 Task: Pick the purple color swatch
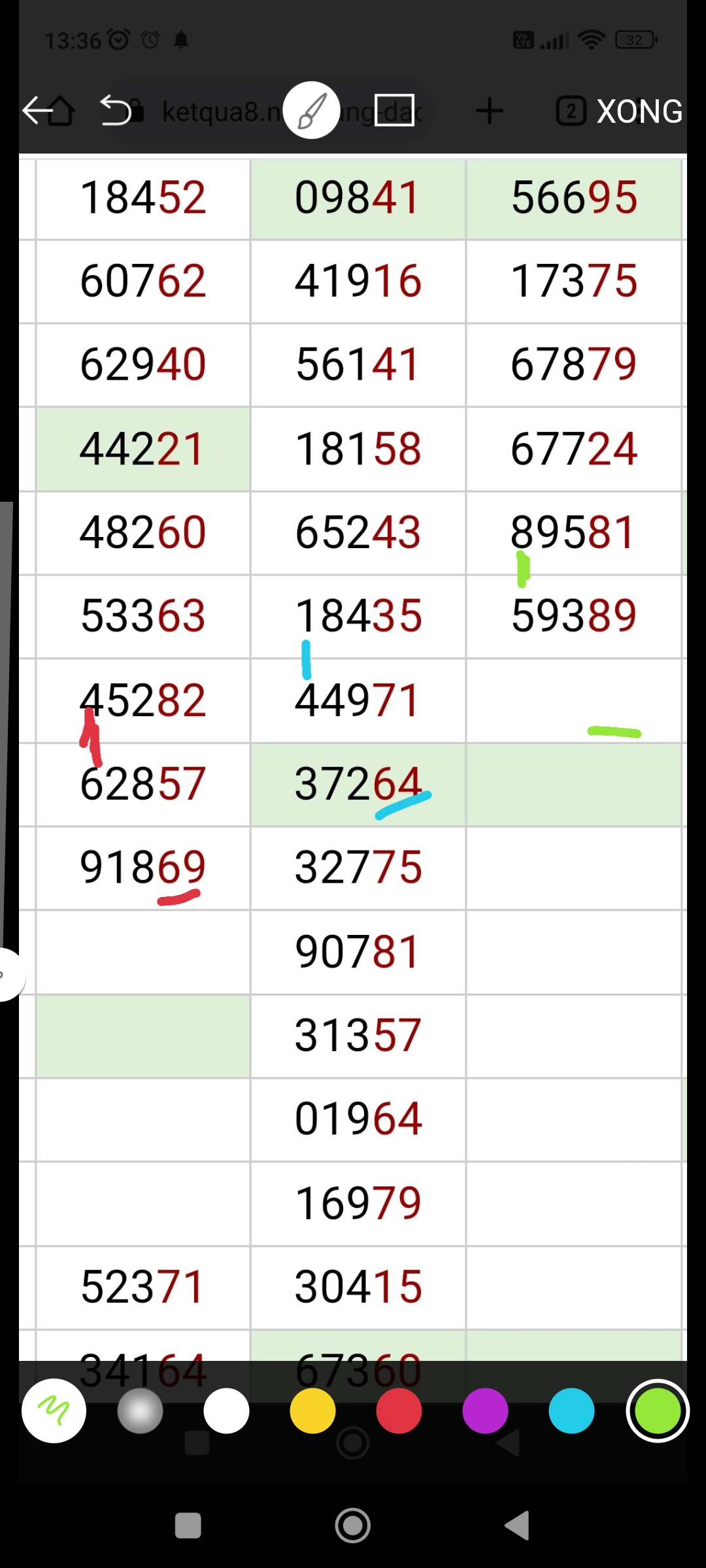click(x=485, y=1411)
